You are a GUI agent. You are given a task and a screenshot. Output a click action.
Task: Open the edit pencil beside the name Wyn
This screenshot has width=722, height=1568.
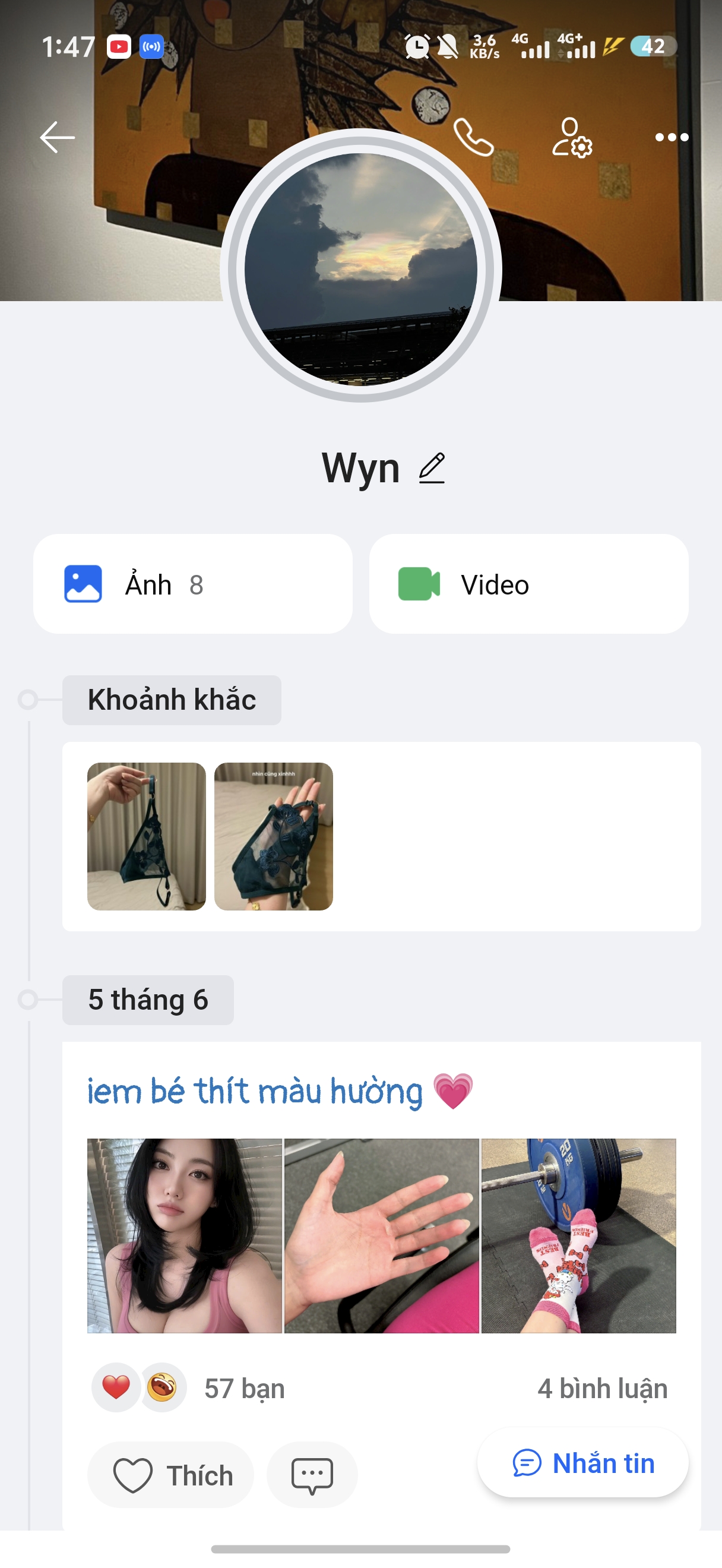432,469
